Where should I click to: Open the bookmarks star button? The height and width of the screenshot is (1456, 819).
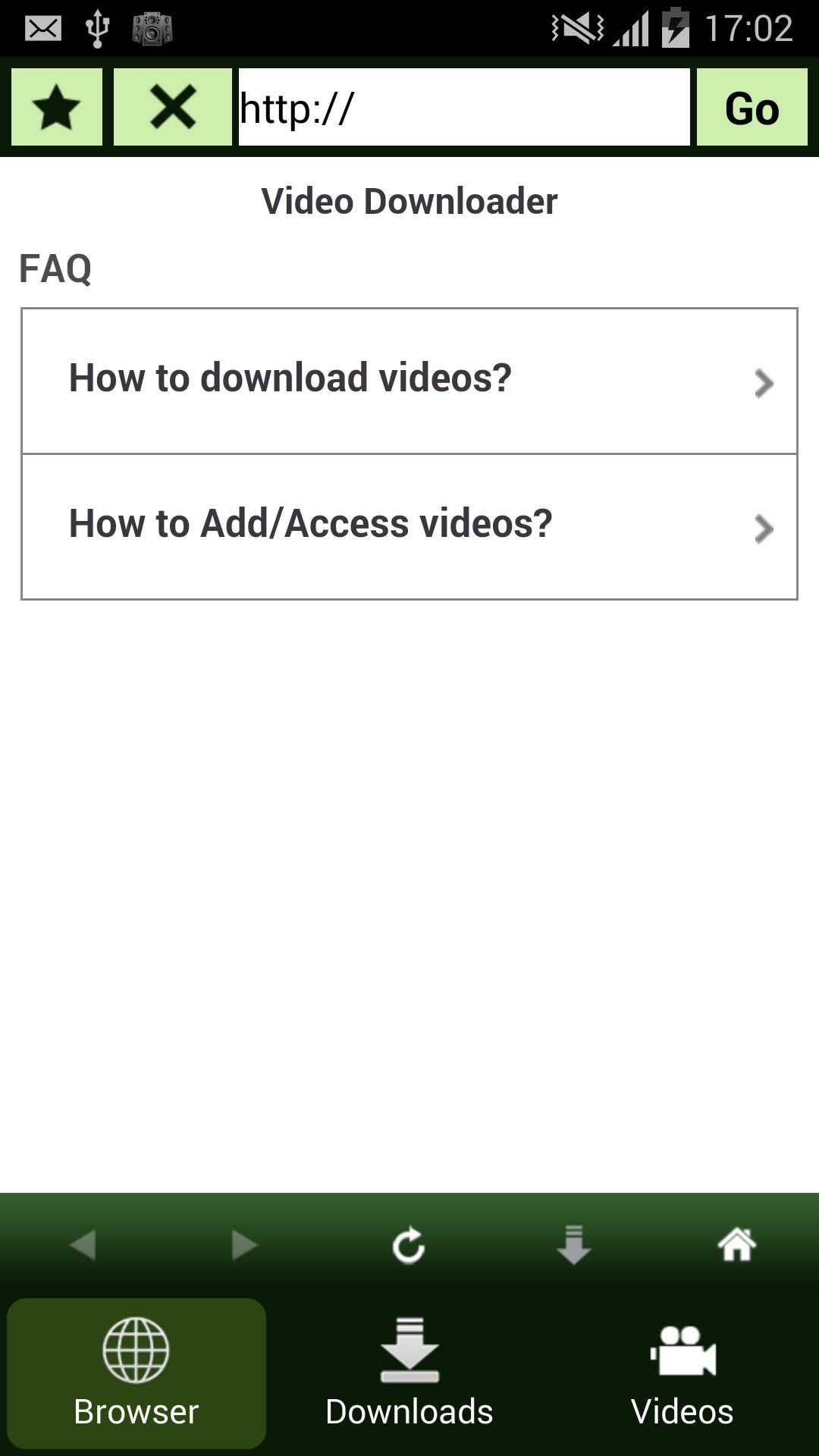coord(57,107)
